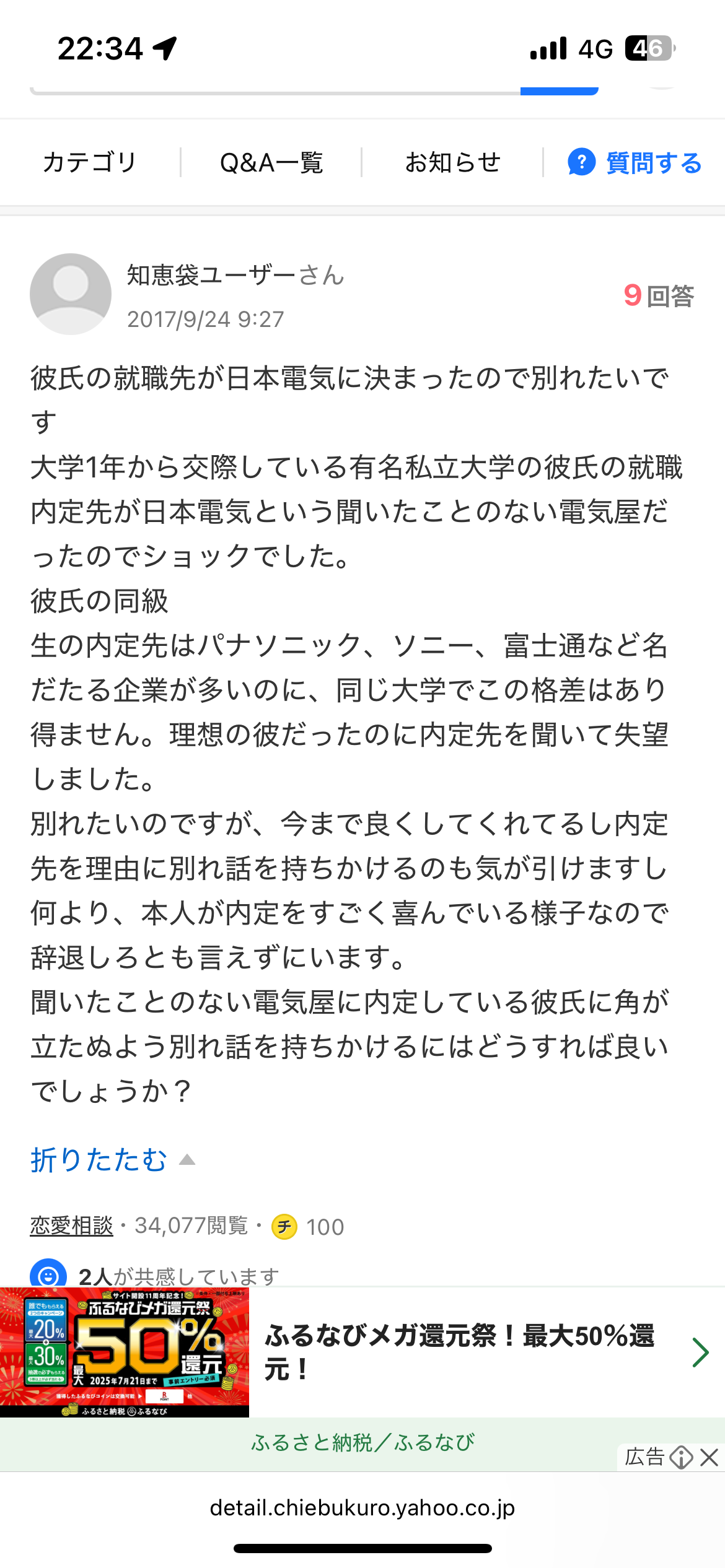Open the ad info icon next to 広告

click(681, 1457)
